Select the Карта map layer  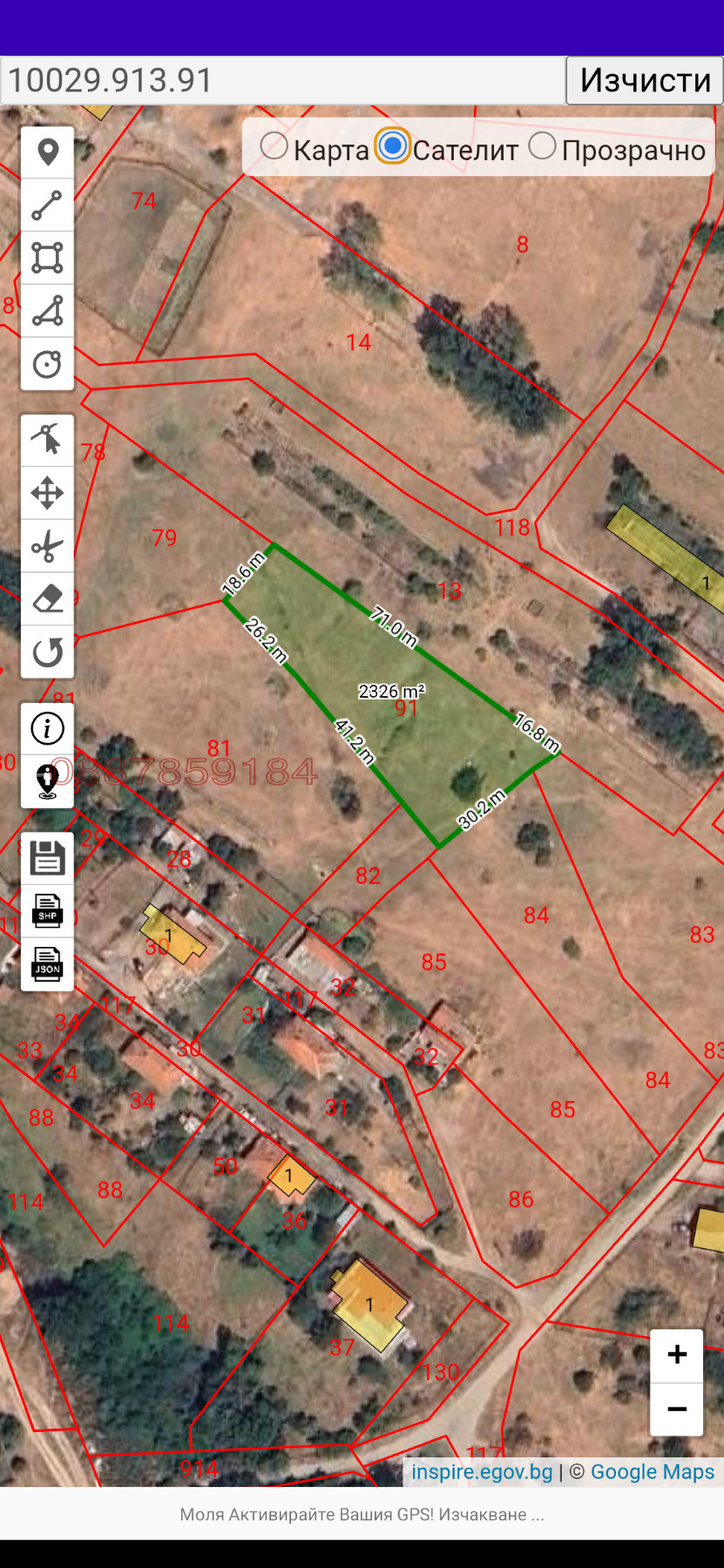[275, 146]
